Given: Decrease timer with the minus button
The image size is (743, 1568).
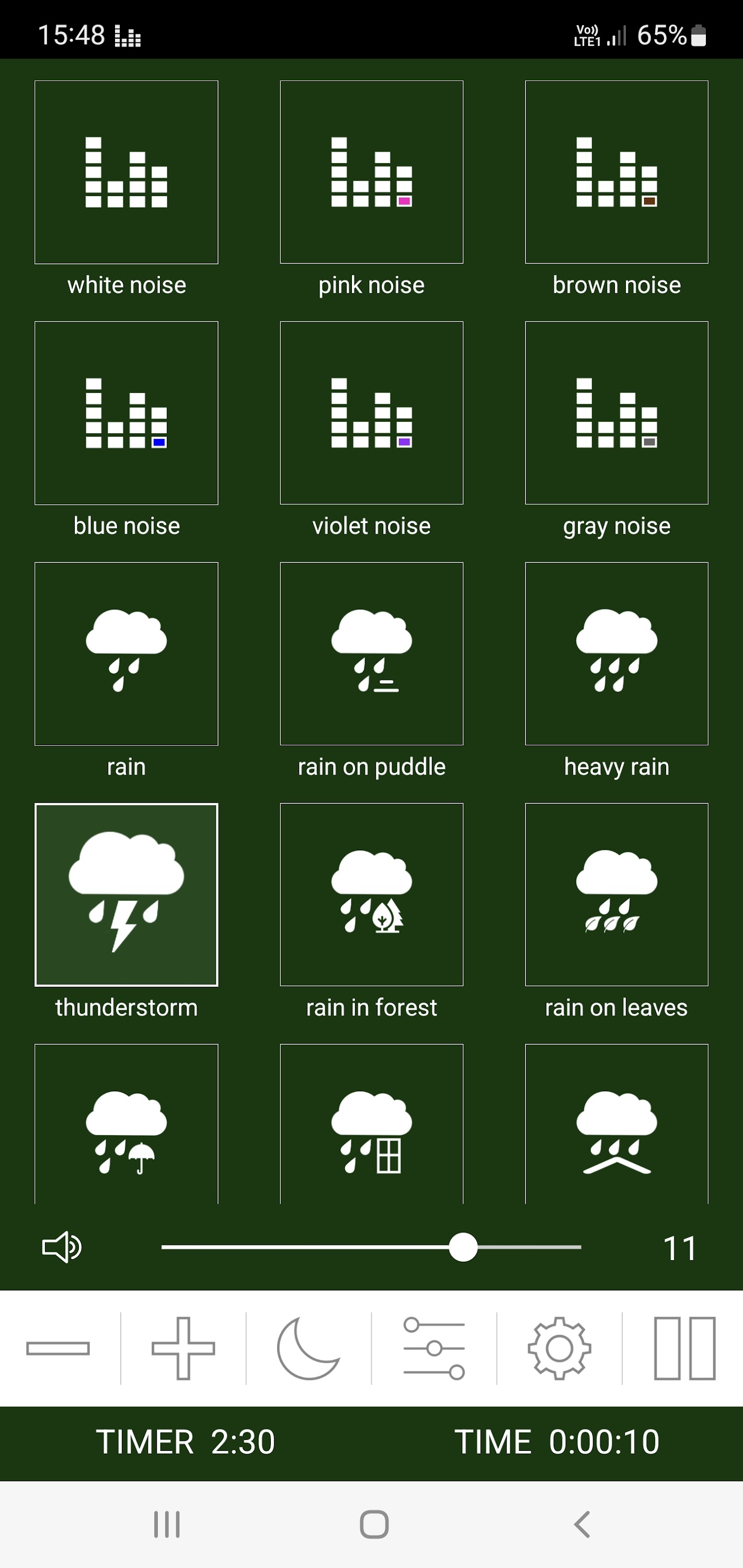Looking at the screenshot, I should click(x=59, y=1348).
